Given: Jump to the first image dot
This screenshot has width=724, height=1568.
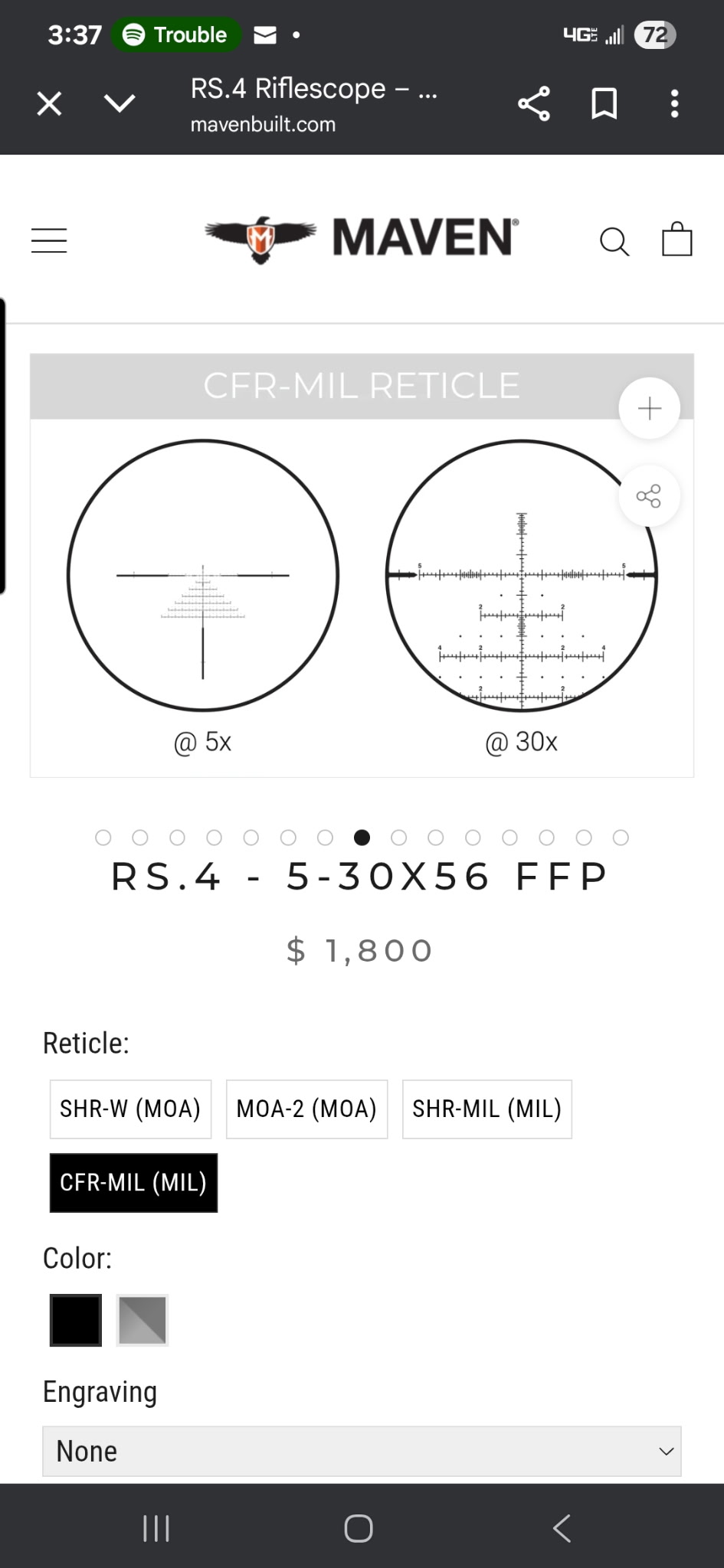Looking at the screenshot, I should [x=103, y=838].
